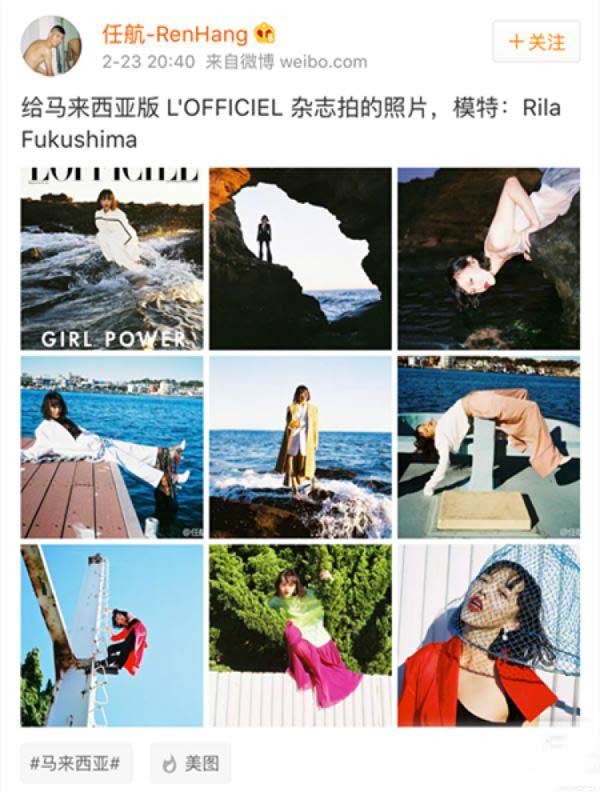The height and width of the screenshot is (792, 600).
Task: Open the GIRL POWER magazine cover photo
Action: 112,258
